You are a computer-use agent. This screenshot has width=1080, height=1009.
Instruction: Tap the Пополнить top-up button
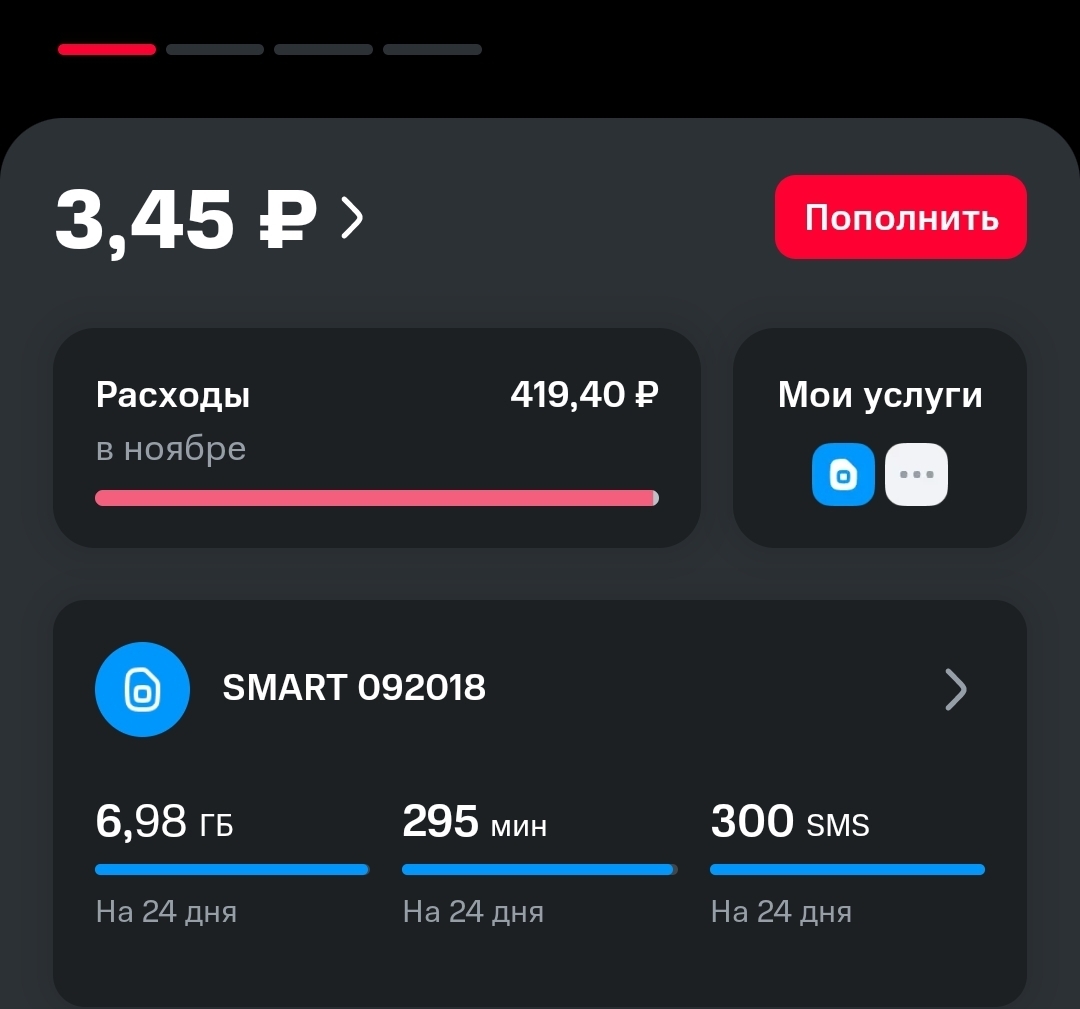(900, 217)
